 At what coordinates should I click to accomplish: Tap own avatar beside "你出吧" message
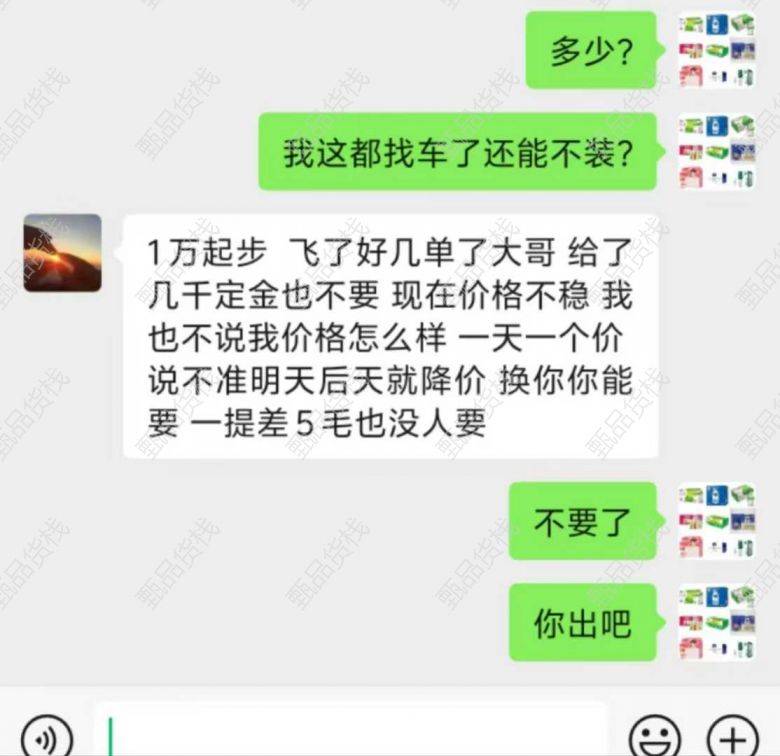[x=717, y=622]
